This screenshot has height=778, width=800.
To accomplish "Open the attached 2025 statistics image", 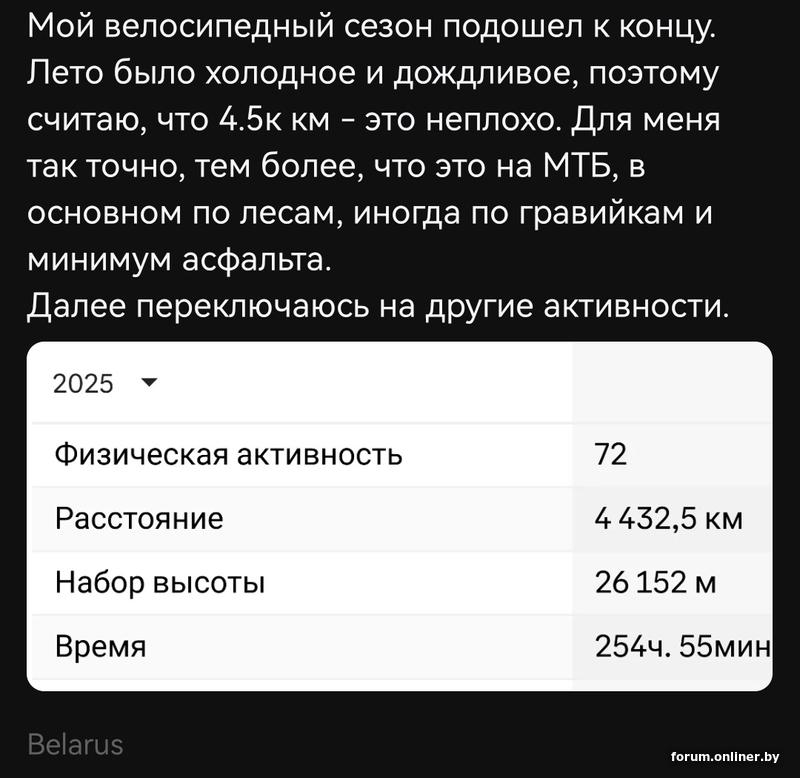I will [400, 516].
